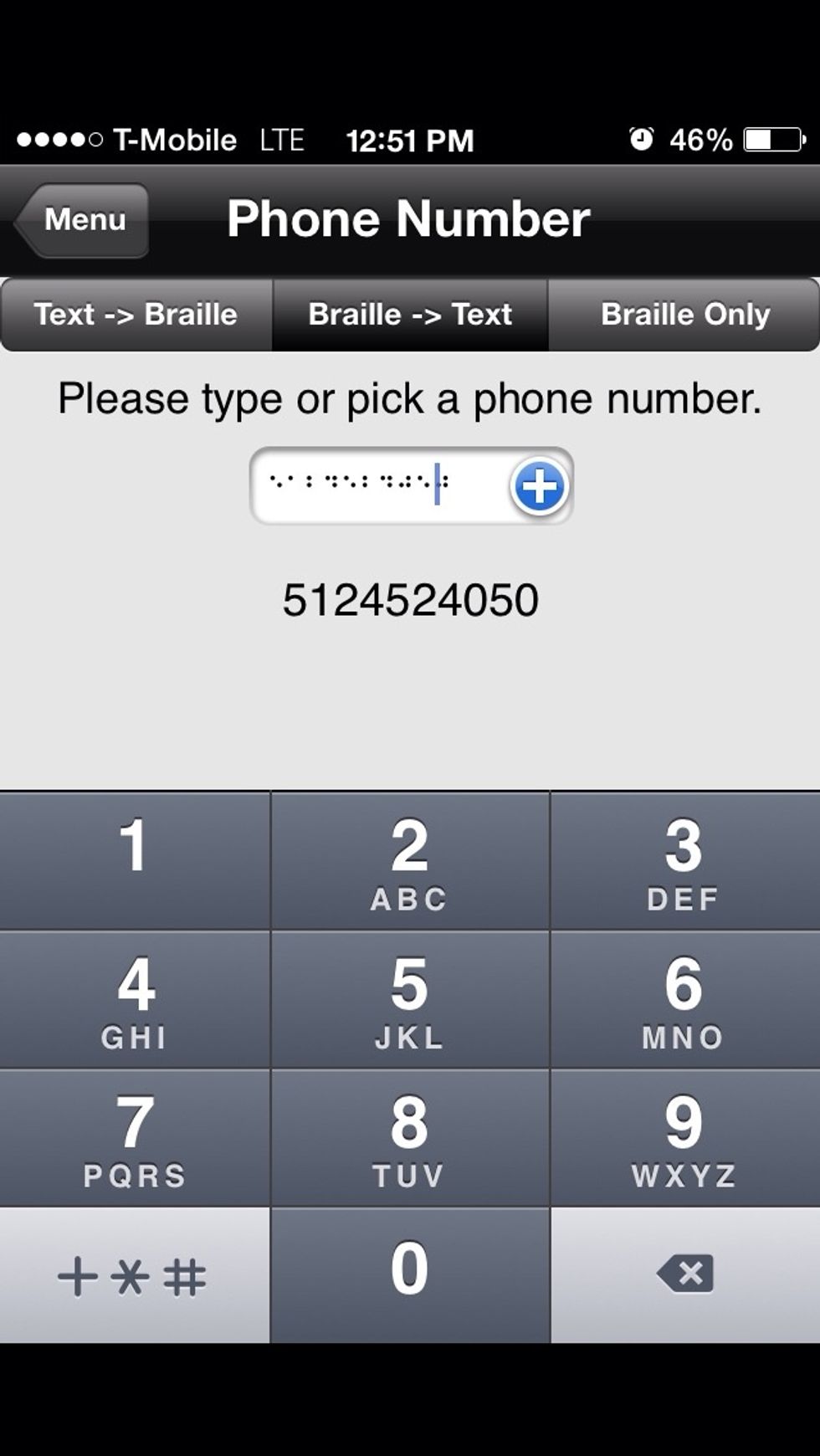Screen dimensions: 820x1456
Task: Tap keypad key 5 JKL
Action: pos(410,1000)
